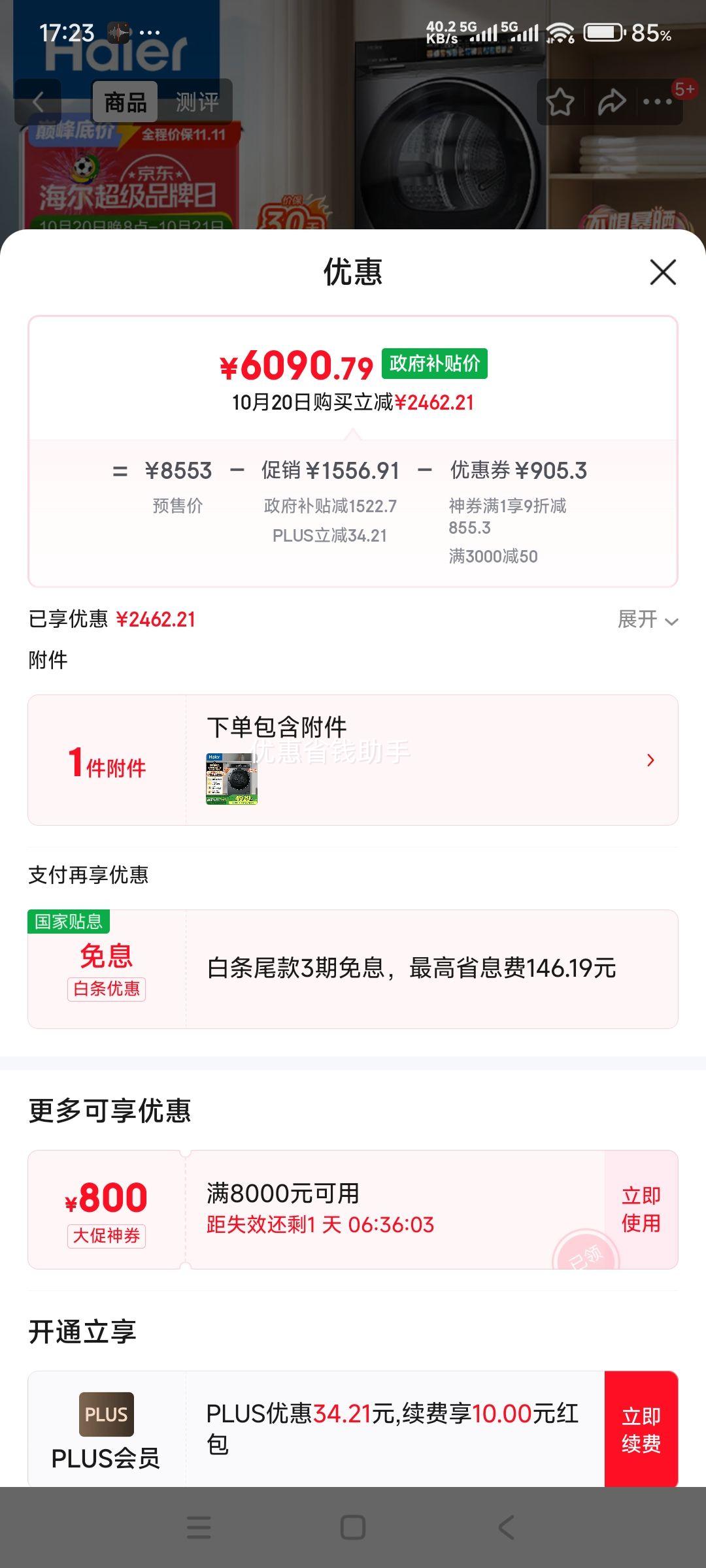Tap 立即续费 to renew PLUS membership

[641, 1429]
